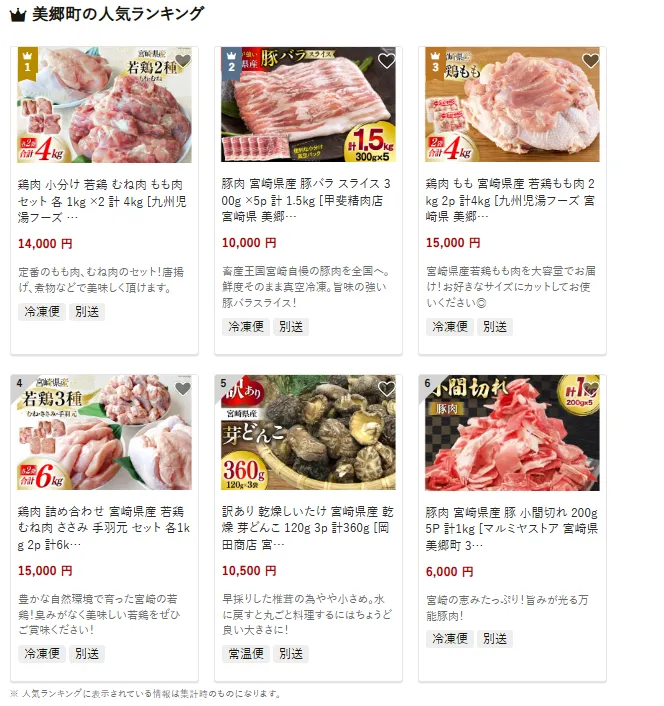Screen dimensions: 664x706
Task: Favorite the rank 1 chicken set
Action: 182,61
